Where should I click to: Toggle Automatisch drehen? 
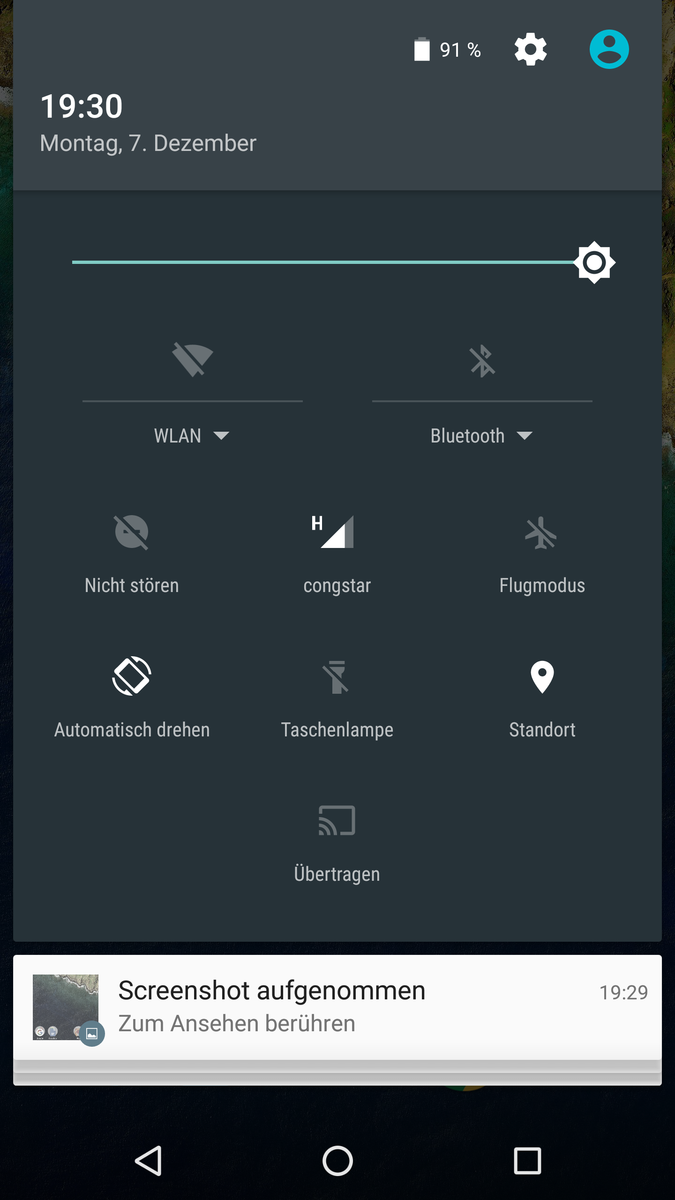pyautogui.click(x=132, y=696)
